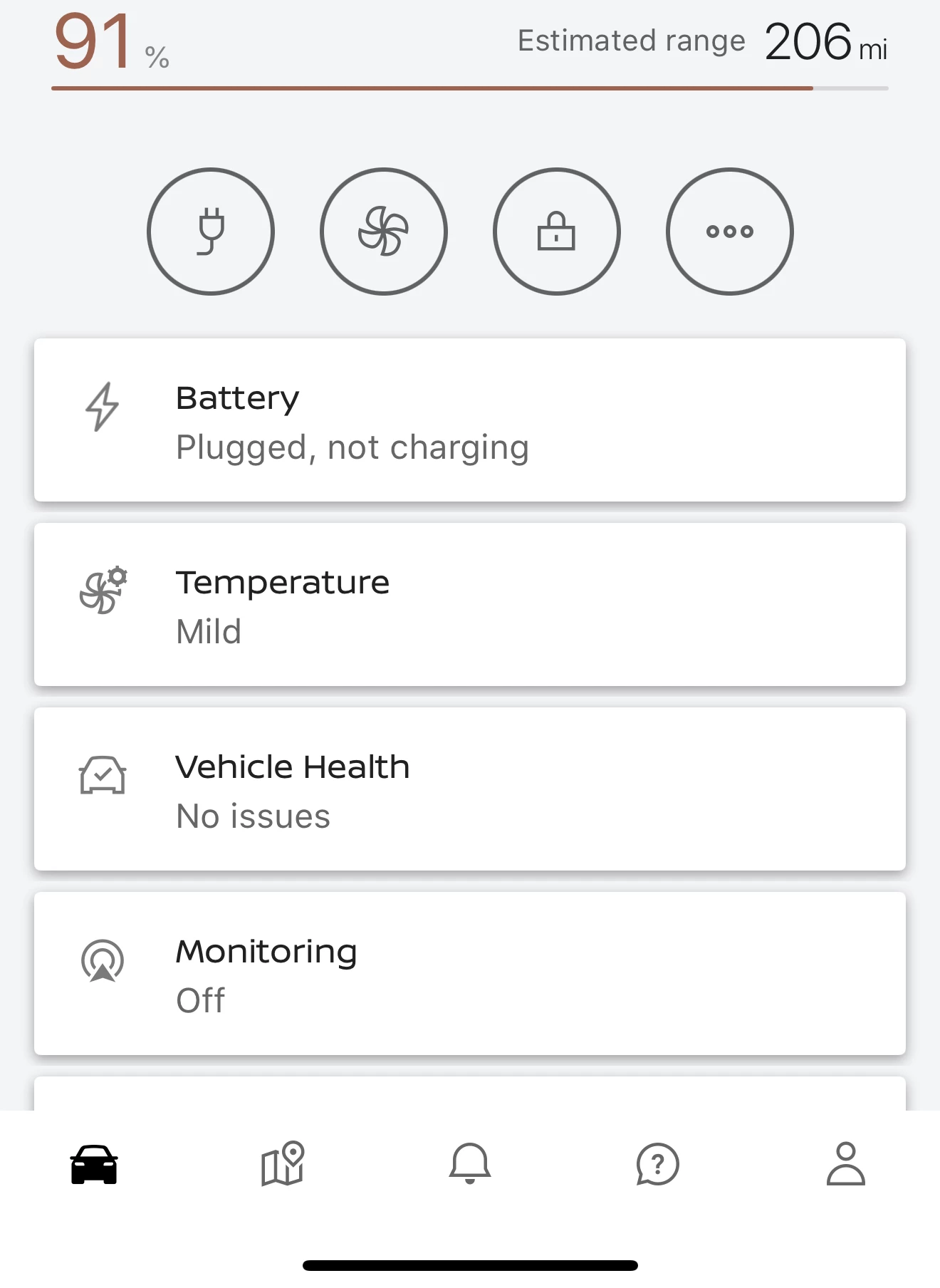Screen dimensions: 940x1288
Task: Open the Temperature card
Action: pos(470,605)
